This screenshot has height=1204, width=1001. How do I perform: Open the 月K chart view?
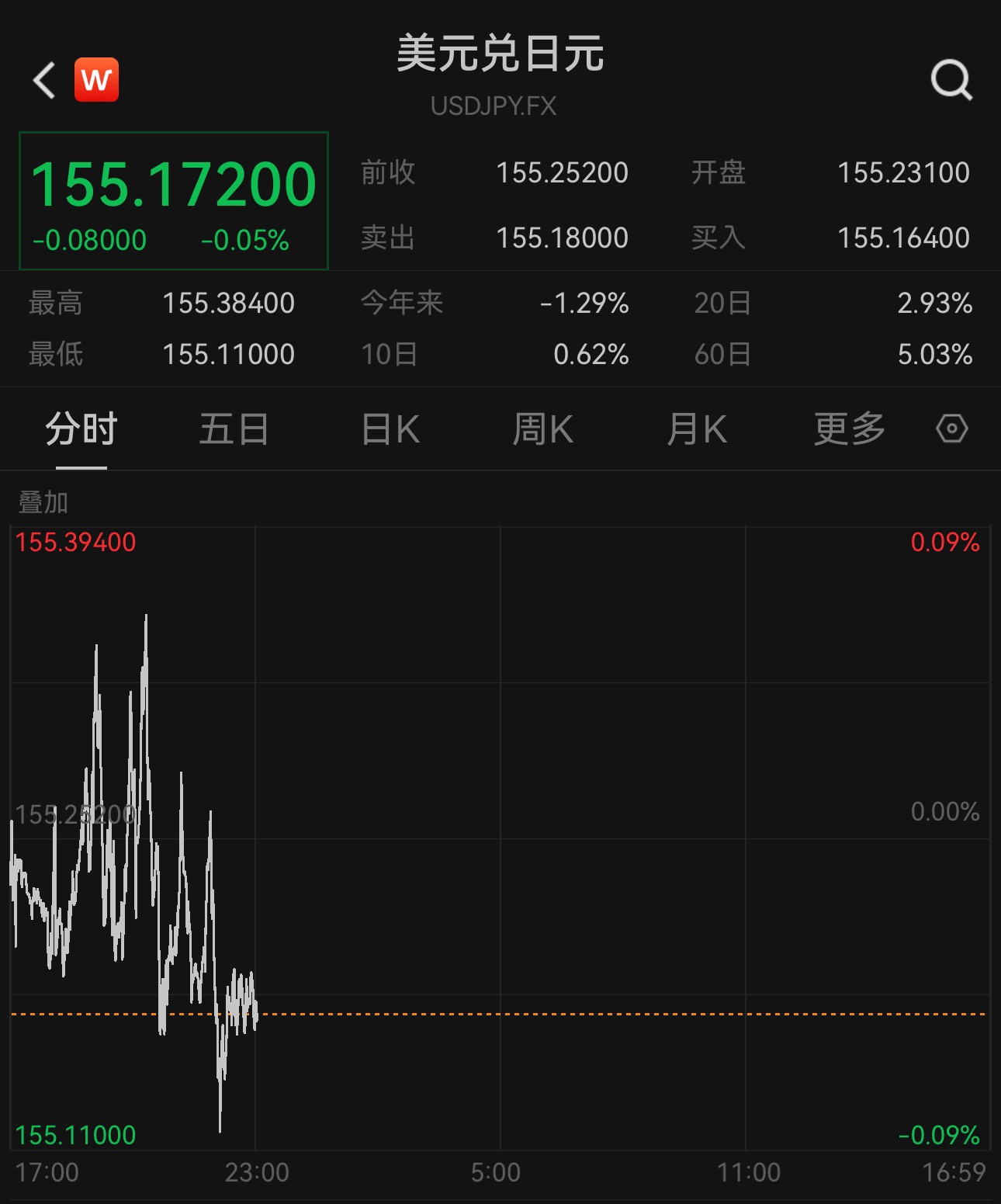click(697, 428)
